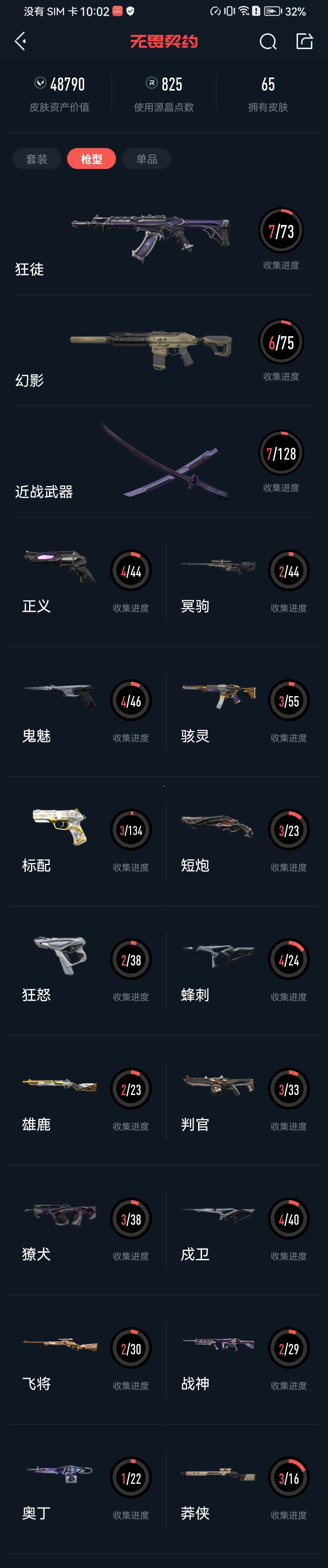The height and width of the screenshot is (1568, 328).
Task: Open the 判官 shotgun skins card
Action: coord(243,1100)
